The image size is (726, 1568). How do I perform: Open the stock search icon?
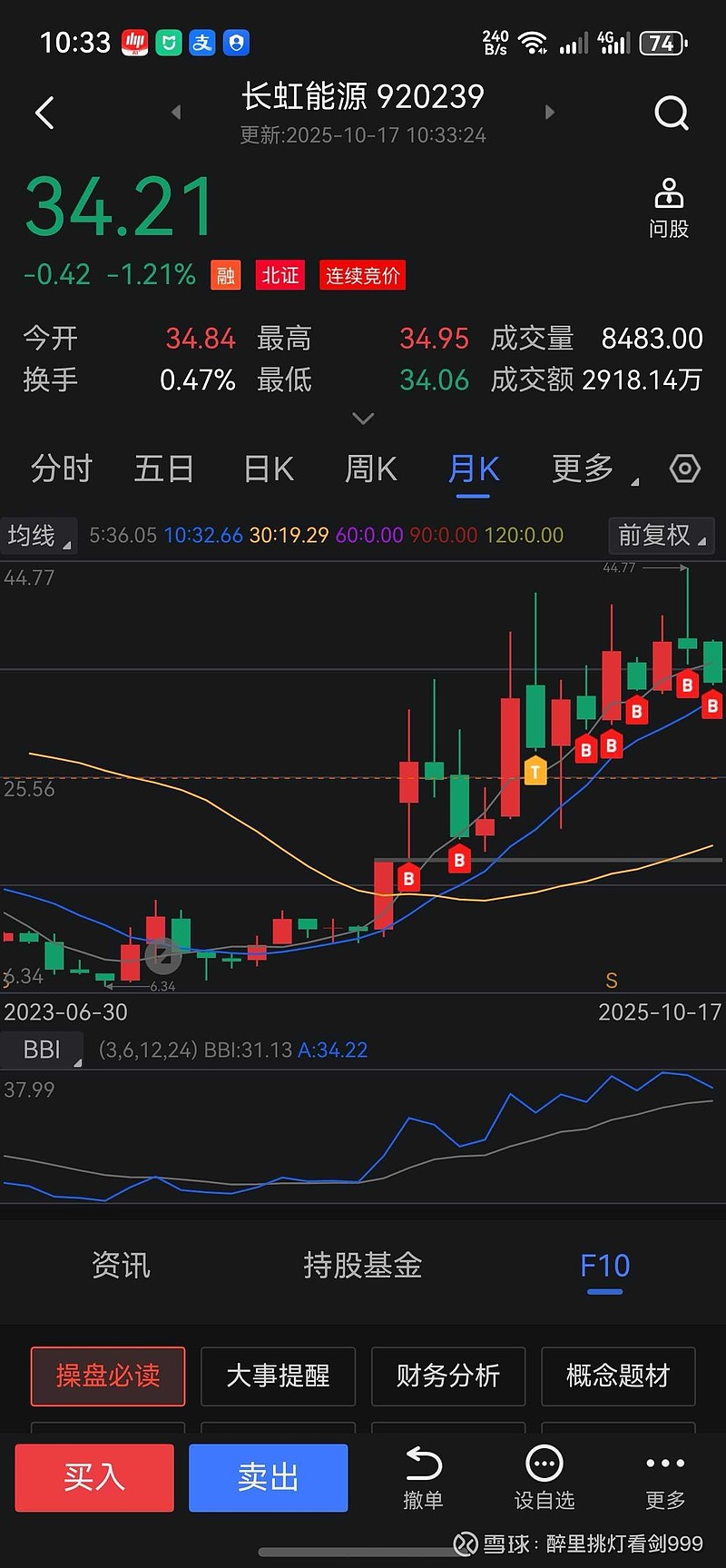[x=672, y=112]
